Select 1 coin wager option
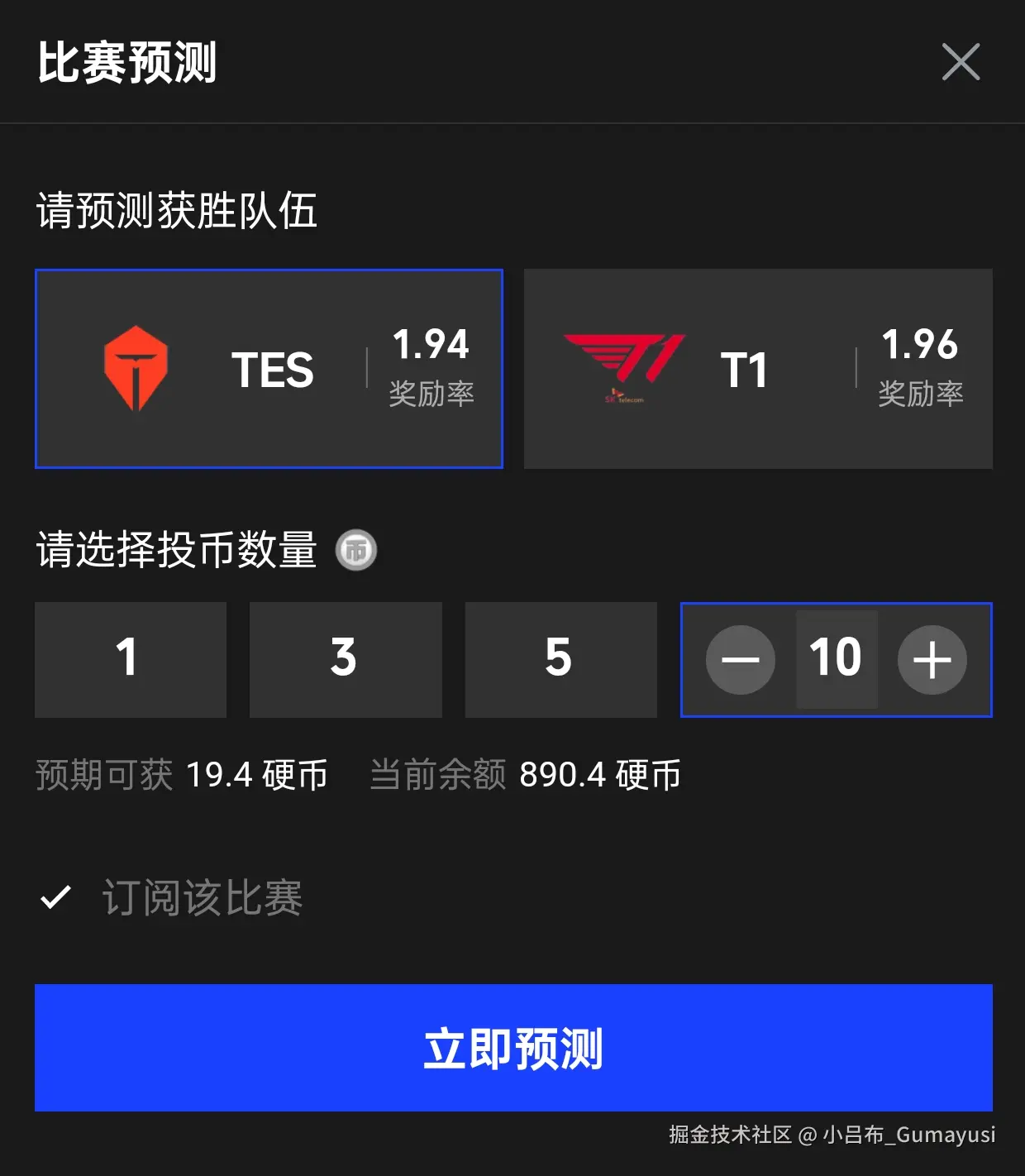This screenshot has height=1176, width=1025. click(x=130, y=659)
